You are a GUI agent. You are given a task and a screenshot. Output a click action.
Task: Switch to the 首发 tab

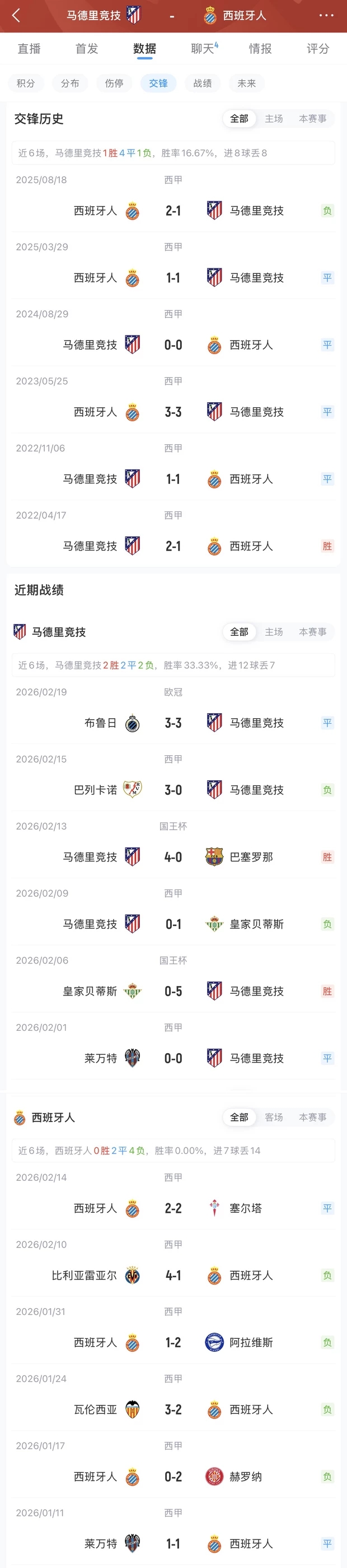(86, 49)
